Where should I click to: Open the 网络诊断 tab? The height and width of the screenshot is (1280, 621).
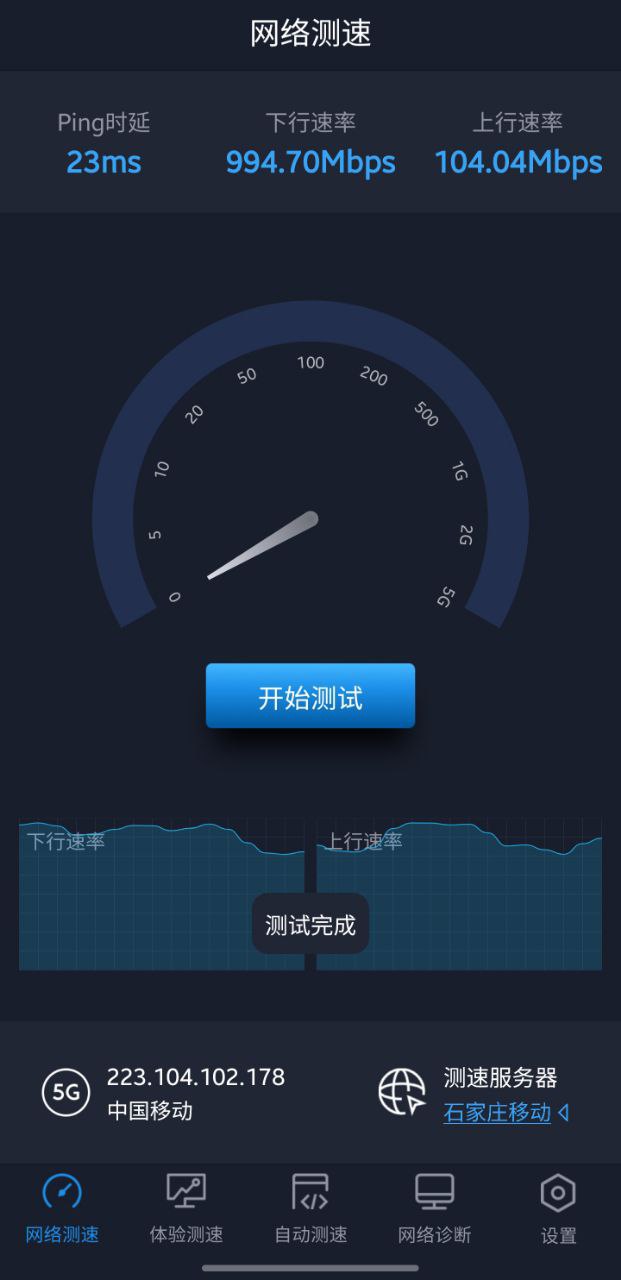434,1208
